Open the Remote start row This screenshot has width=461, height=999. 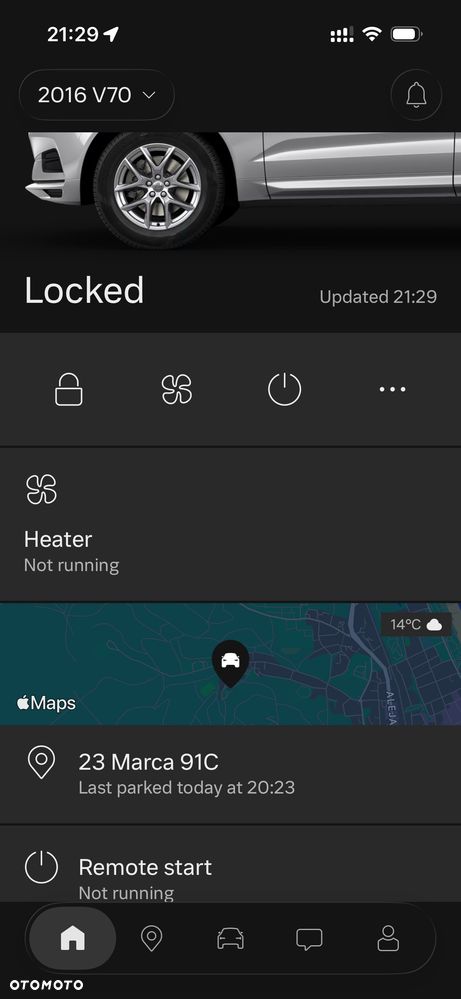pyautogui.click(x=230, y=870)
